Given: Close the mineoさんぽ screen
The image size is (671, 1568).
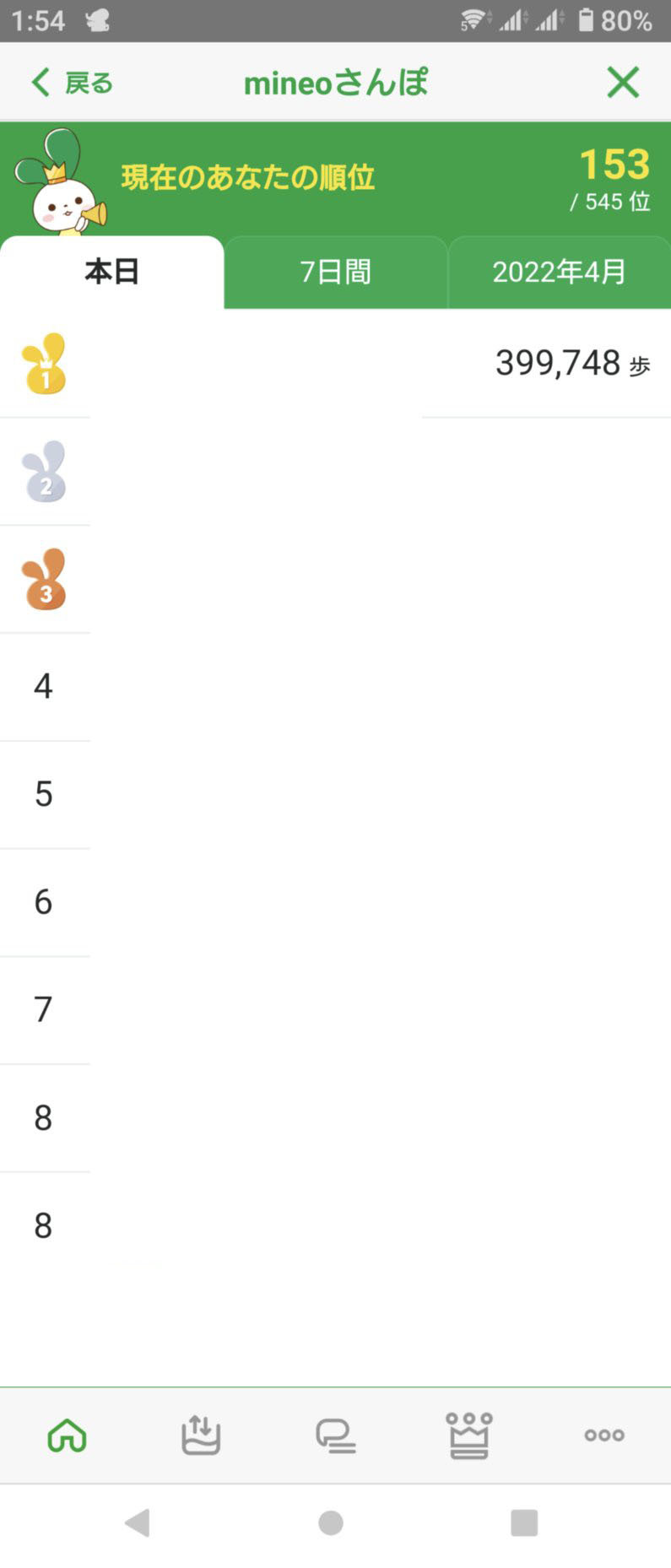Looking at the screenshot, I should [x=623, y=83].
